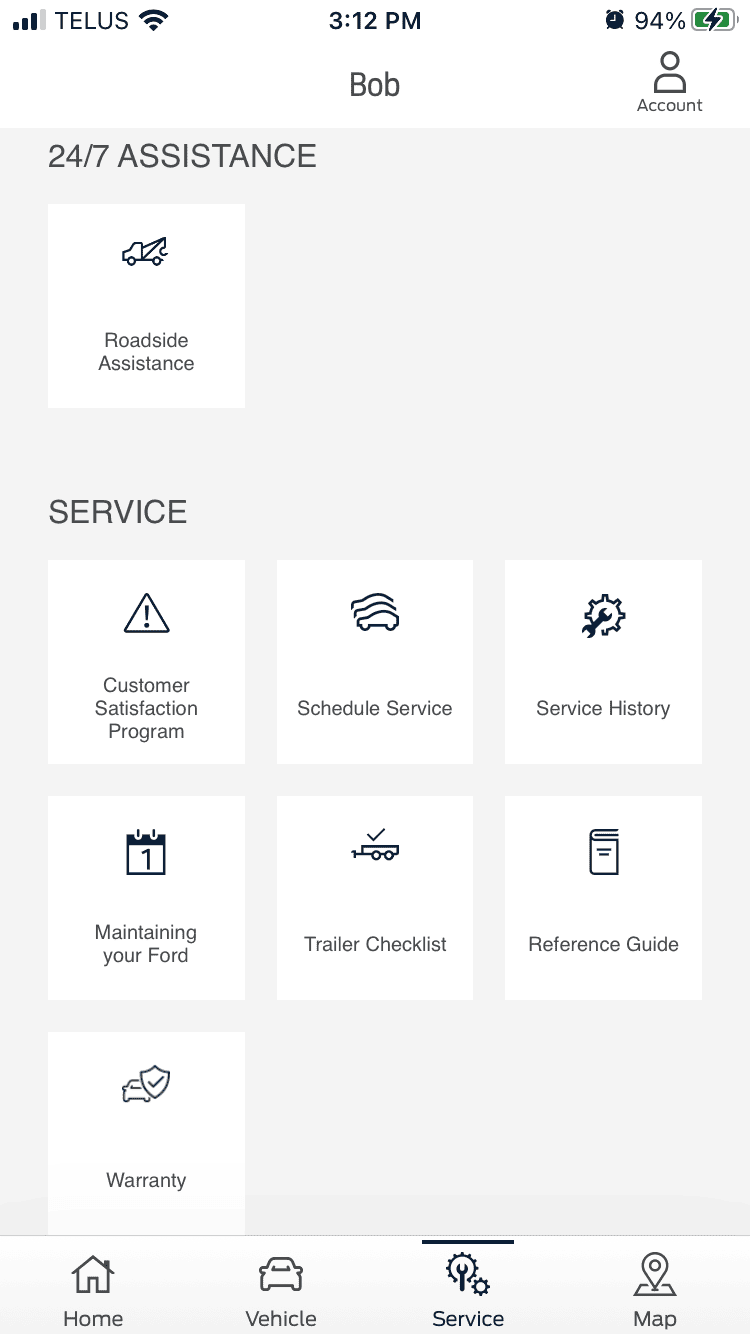This screenshot has height=1334, width=750.
Task: Select Schedule Service
Action: (x=375, y=662)
